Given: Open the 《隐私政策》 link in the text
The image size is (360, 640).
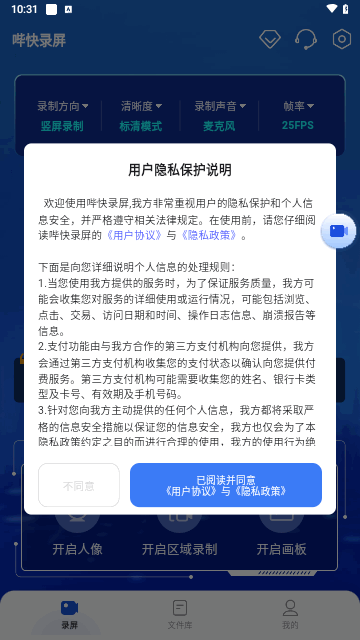Looking at the screenshot, I should pyautogui.click(x=208, y=236).
